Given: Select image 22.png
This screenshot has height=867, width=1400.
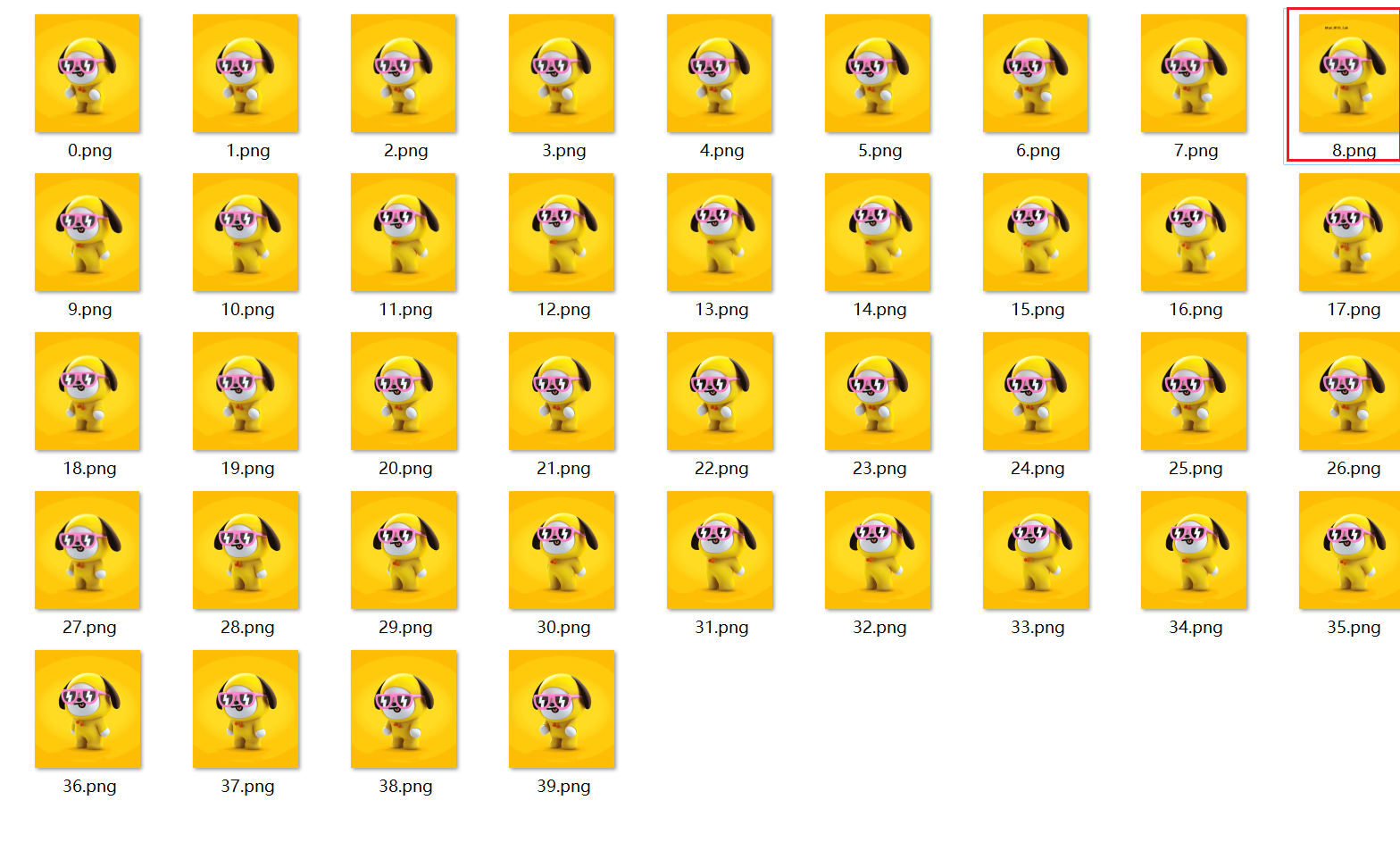Looking at the screenshot, I should [720, 392].
